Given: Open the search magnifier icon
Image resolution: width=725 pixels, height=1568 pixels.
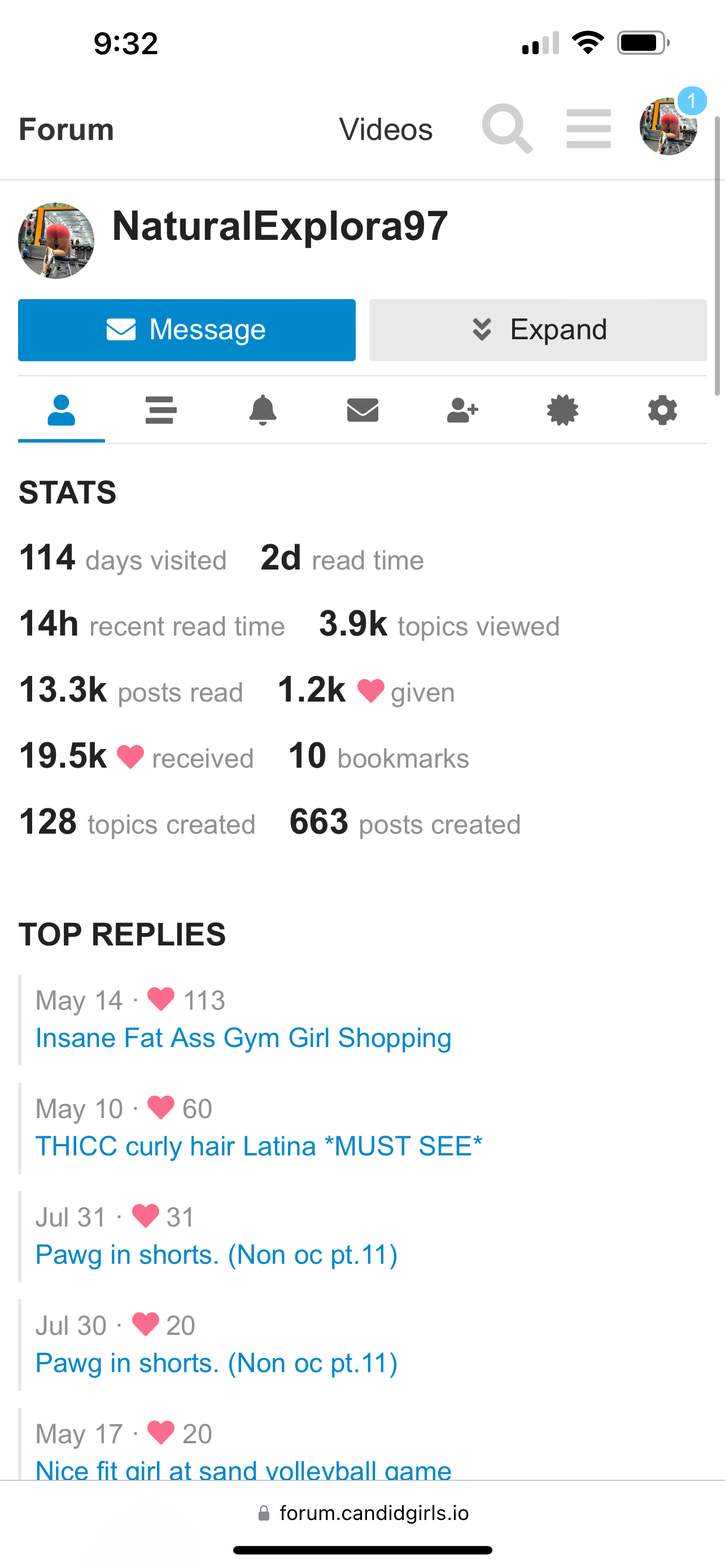Looking at the screenshot, I should (x=507, y=129).
